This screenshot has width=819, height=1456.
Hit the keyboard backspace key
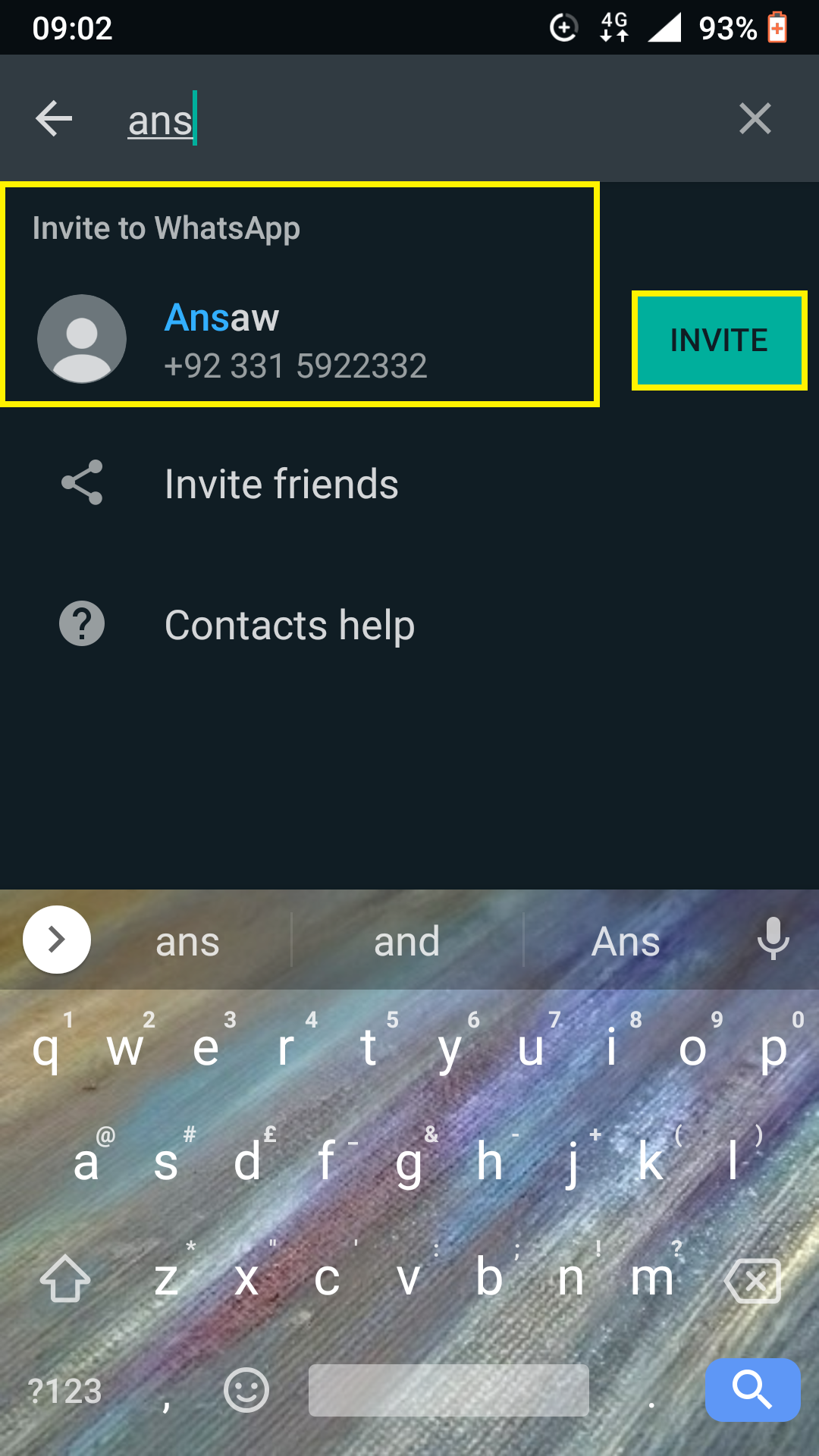tap(752, 1281)
